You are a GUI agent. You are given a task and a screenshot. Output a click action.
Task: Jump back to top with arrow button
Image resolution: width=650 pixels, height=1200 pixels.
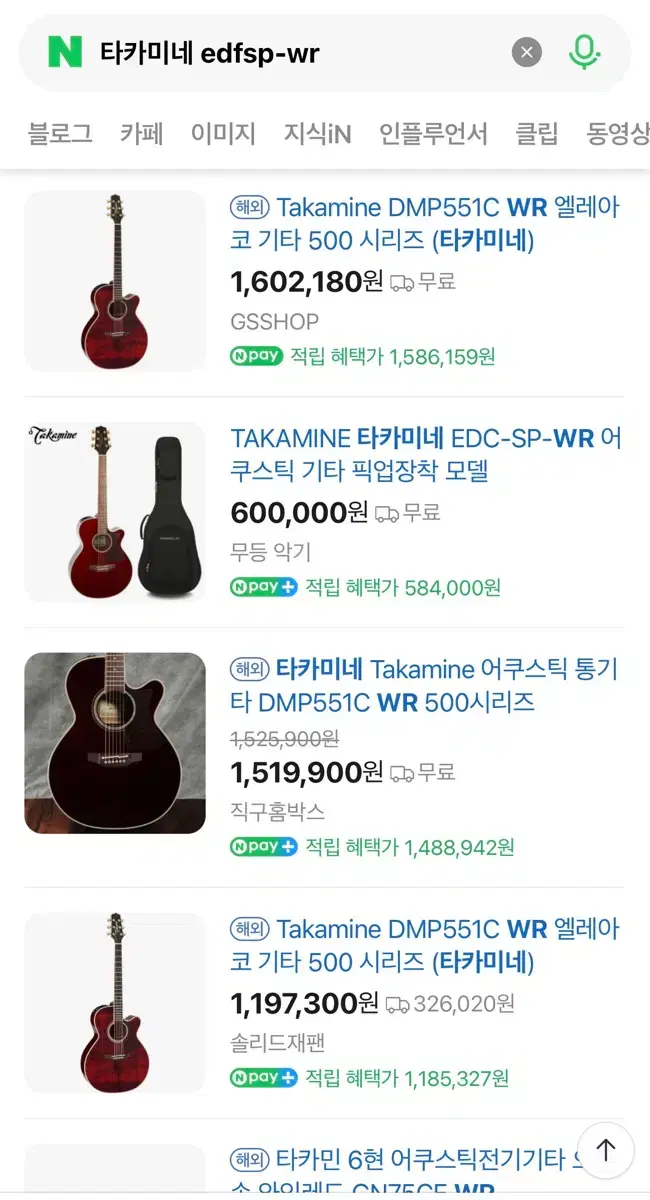point(606,1150)
